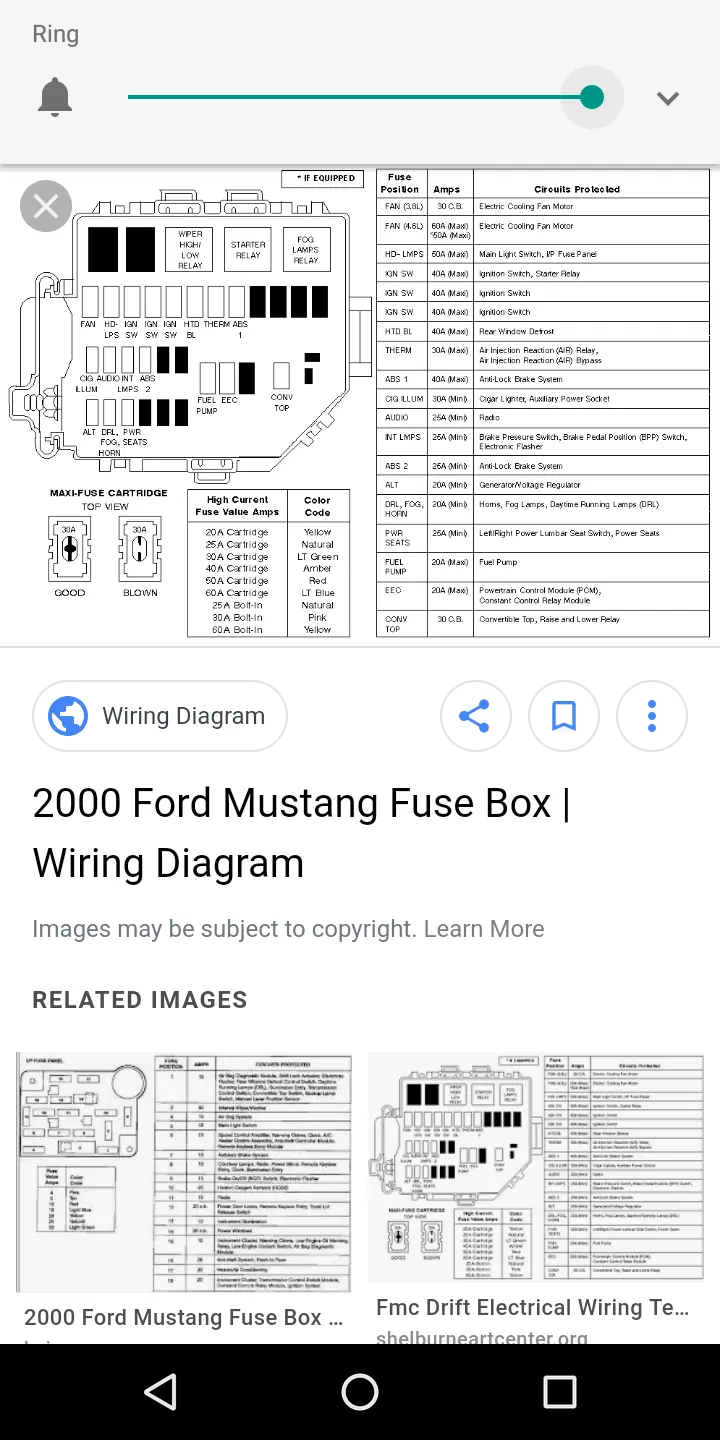Image resolution: width=720 pixels, height=1440 pixels.
Task: Go to the home screen
Action: point(360,1392)
